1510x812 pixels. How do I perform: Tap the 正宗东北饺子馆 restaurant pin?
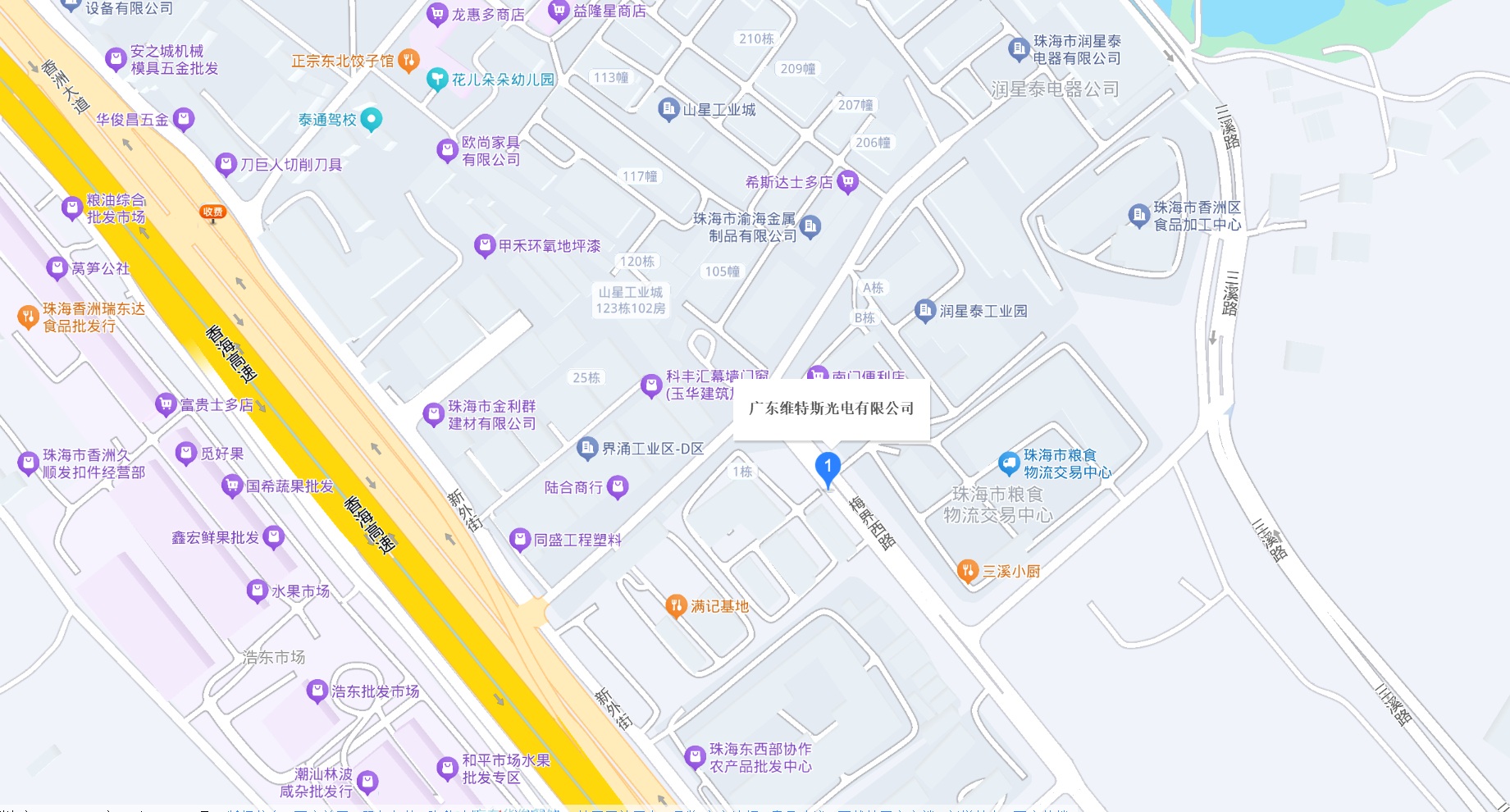click(408, 60)
